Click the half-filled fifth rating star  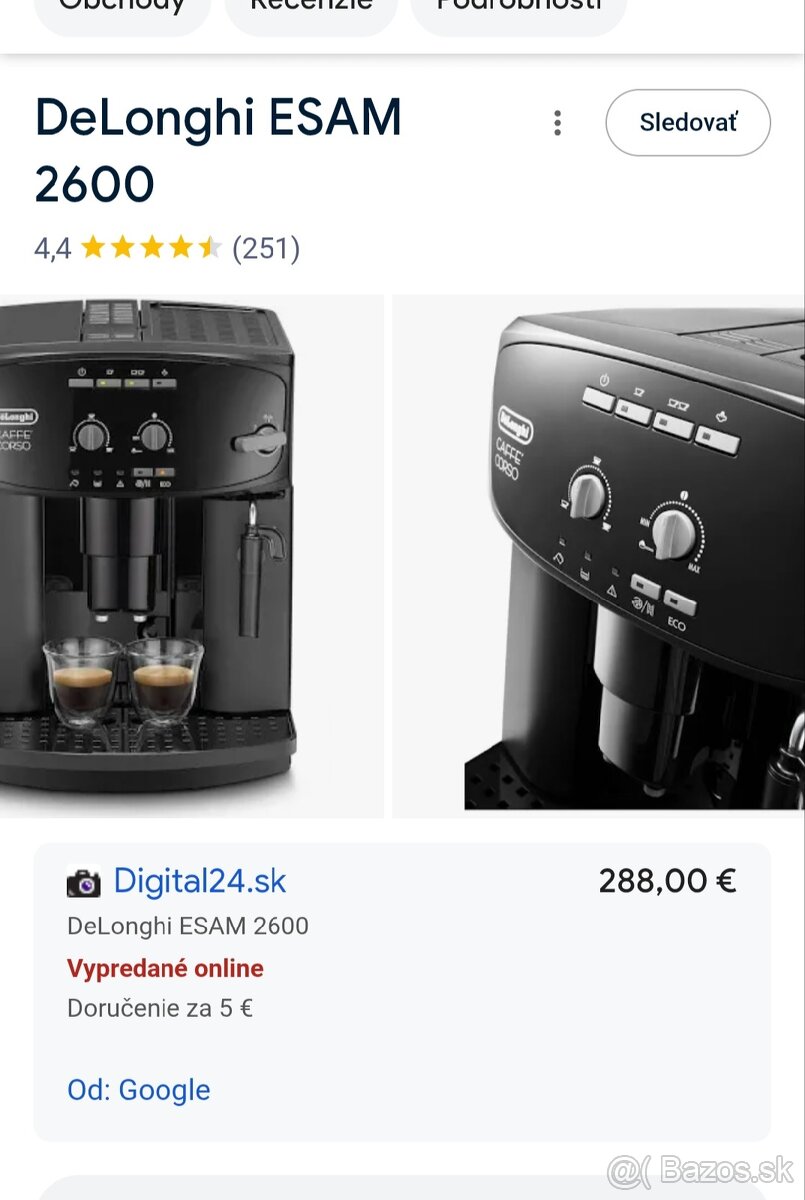[209, 247]
